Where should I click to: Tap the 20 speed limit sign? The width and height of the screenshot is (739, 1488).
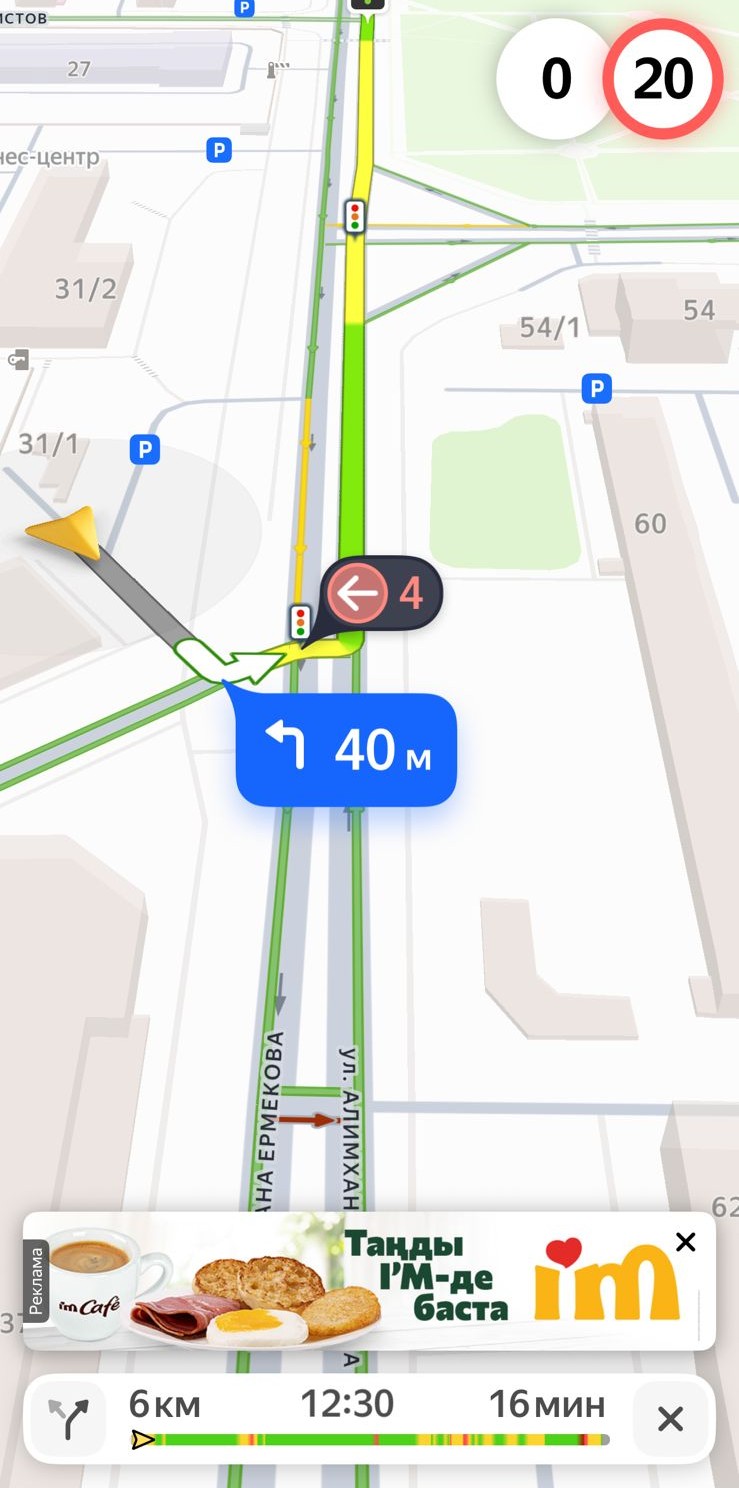(663, 79)
